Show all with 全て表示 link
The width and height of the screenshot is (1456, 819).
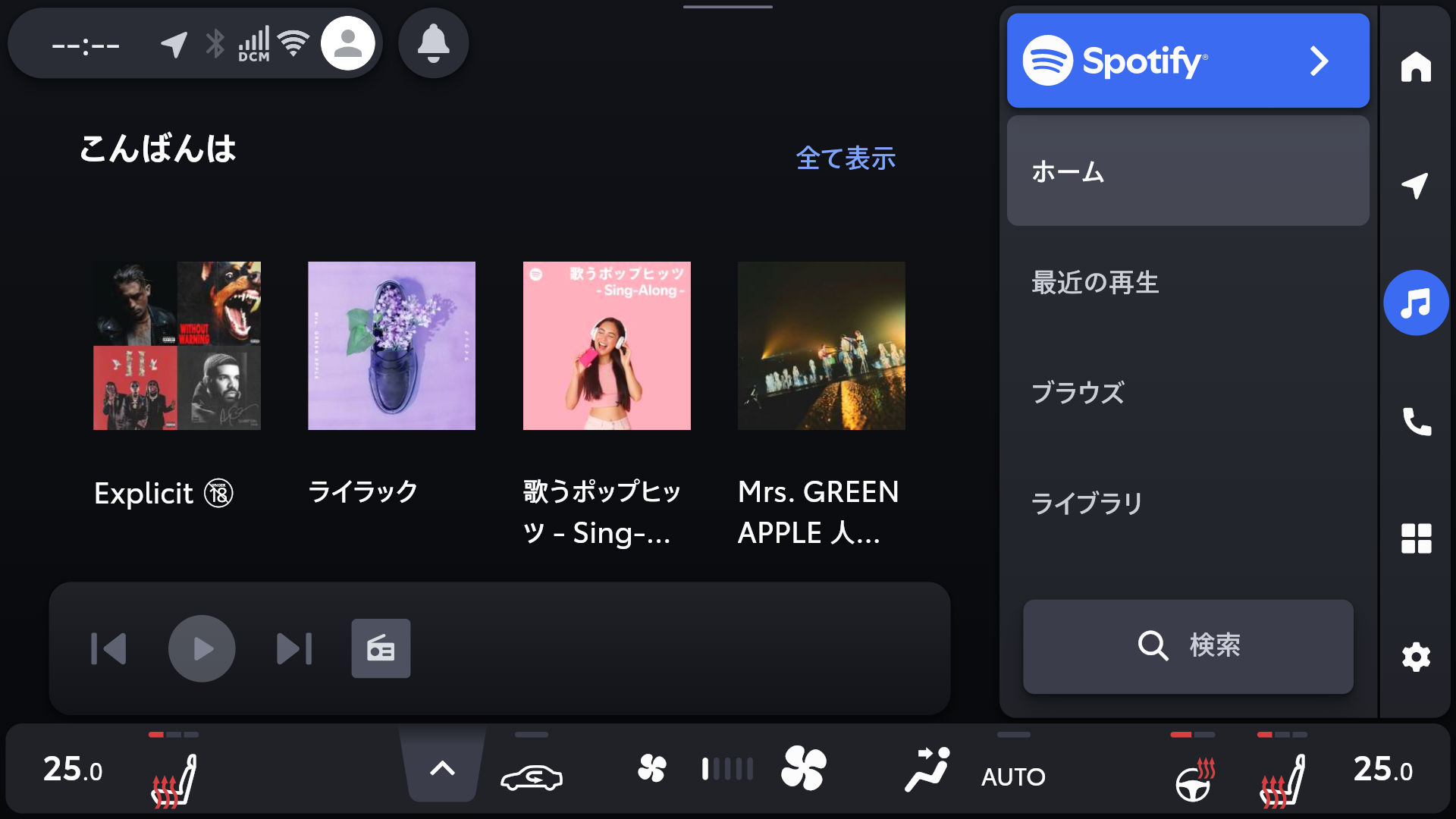[846, 158]
